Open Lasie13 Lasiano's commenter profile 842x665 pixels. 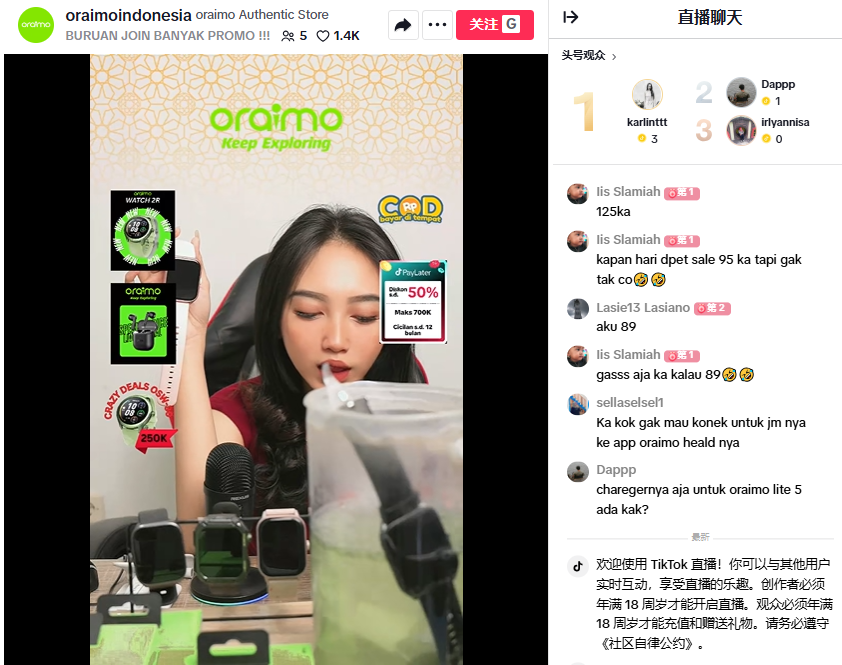tap(577, 308)
